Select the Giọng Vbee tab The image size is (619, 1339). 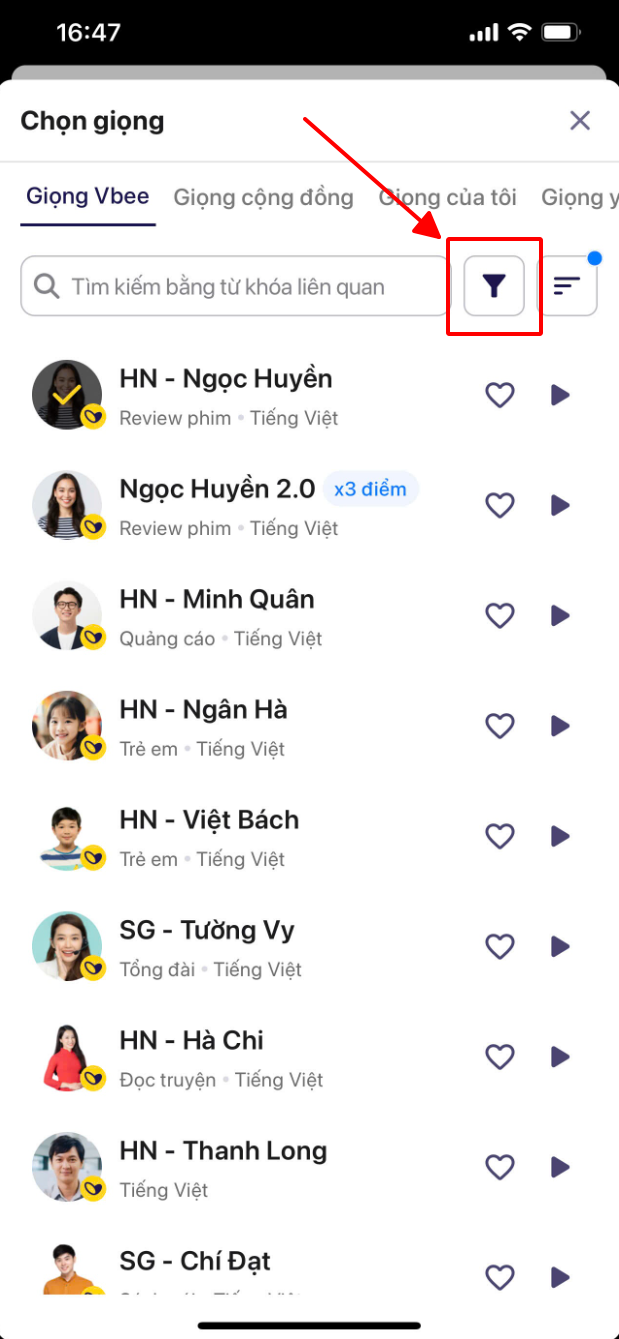pos(88,196)
